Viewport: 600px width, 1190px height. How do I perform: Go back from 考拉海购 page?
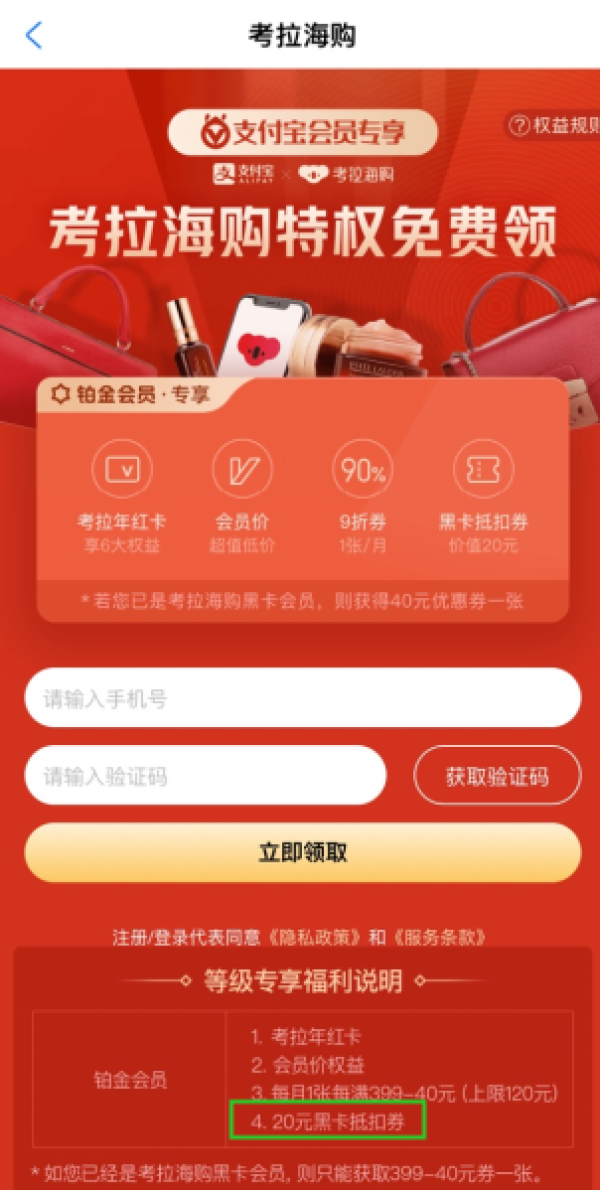(34, 36)
